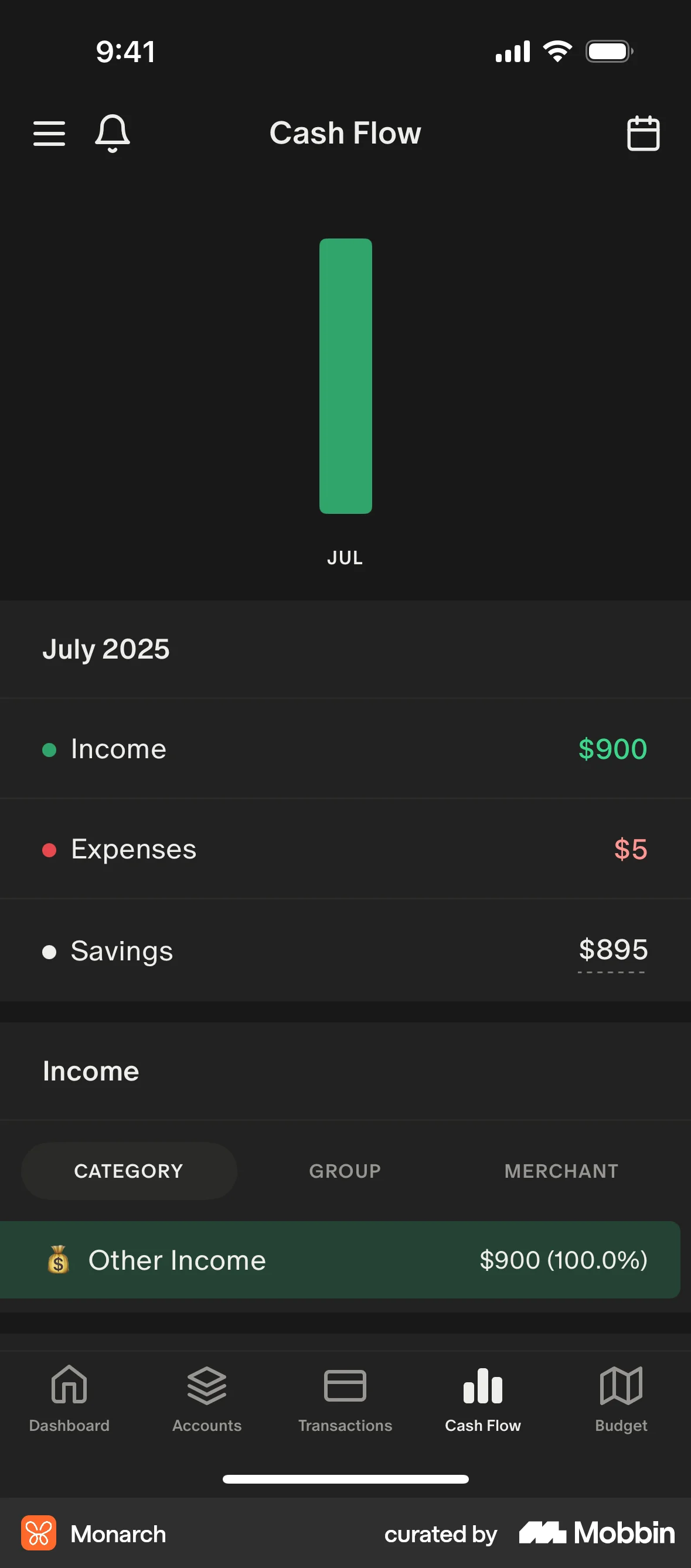Switch to the Group tab
The image size is (691, 1568).
345,1170
